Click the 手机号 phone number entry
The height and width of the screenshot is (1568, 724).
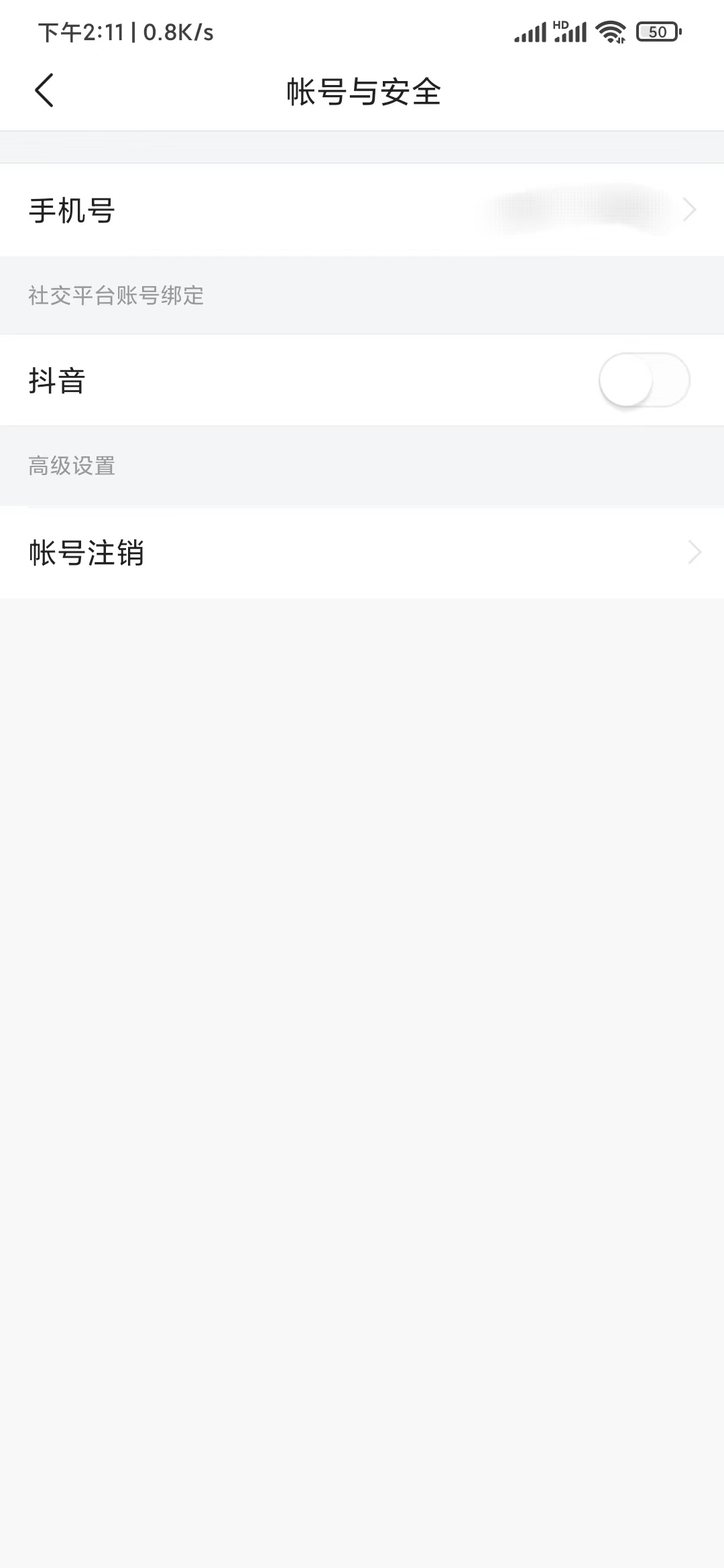tap(70, 209)
